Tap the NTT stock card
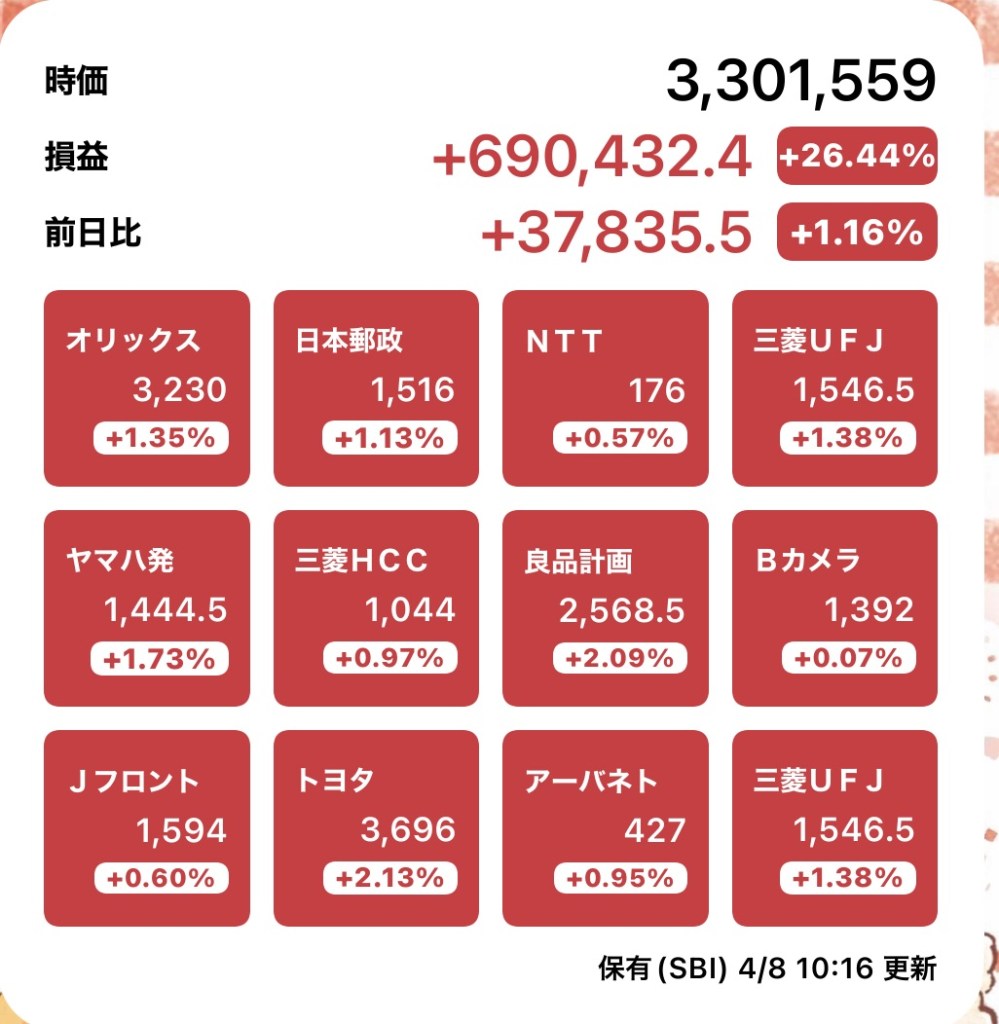The height and width of the screenshot is (1024, 999). [x=605, y=388]
